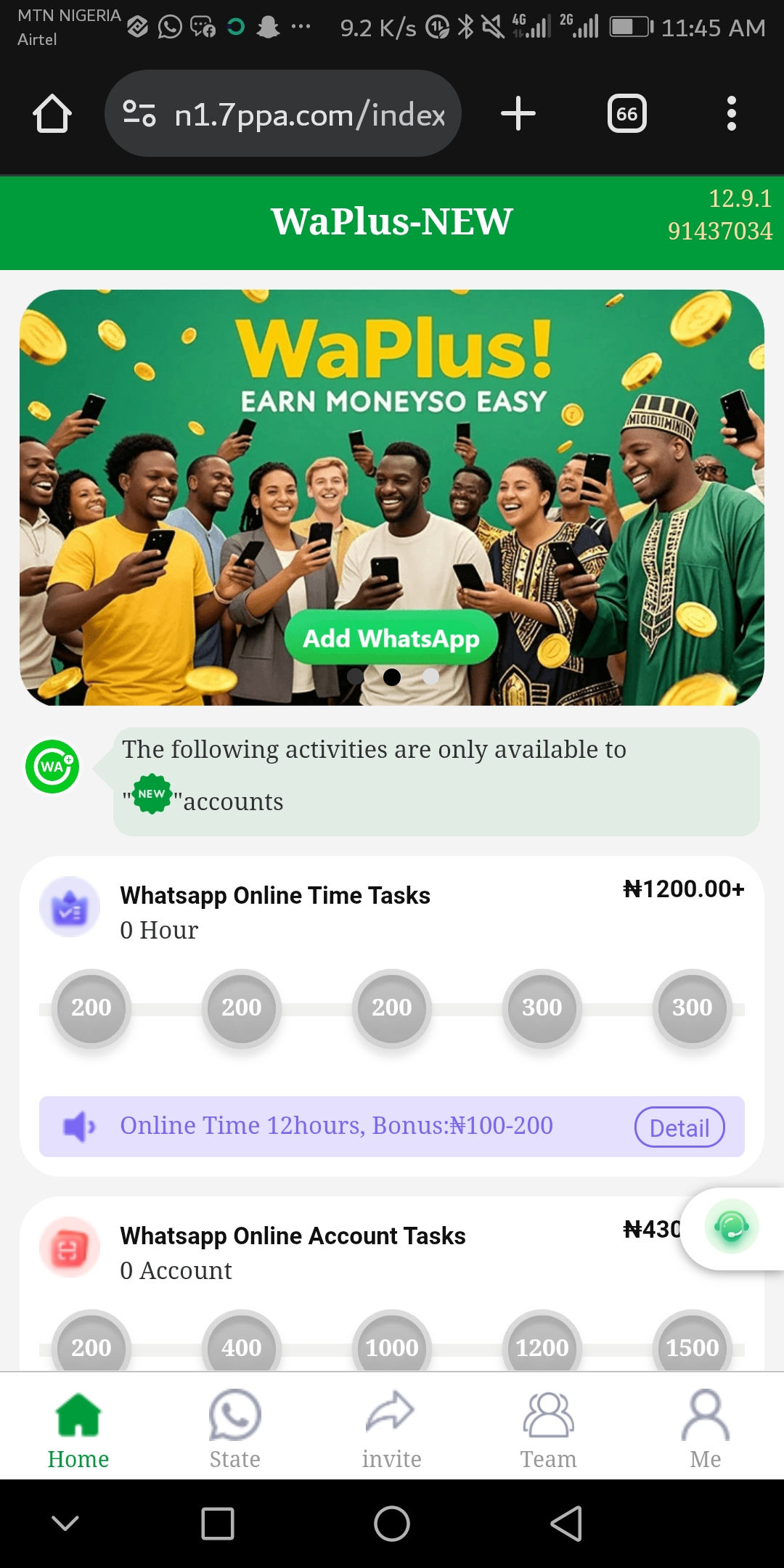Open the Whatsapp Online Account Tasks card
The height and width of the screenshot is (1568, 784).
coord(293,1236)
